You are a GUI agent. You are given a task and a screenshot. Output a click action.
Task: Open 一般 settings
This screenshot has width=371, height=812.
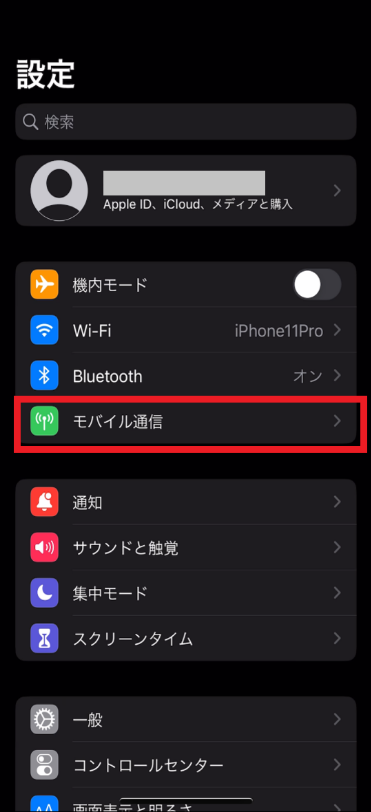[186, 719]
